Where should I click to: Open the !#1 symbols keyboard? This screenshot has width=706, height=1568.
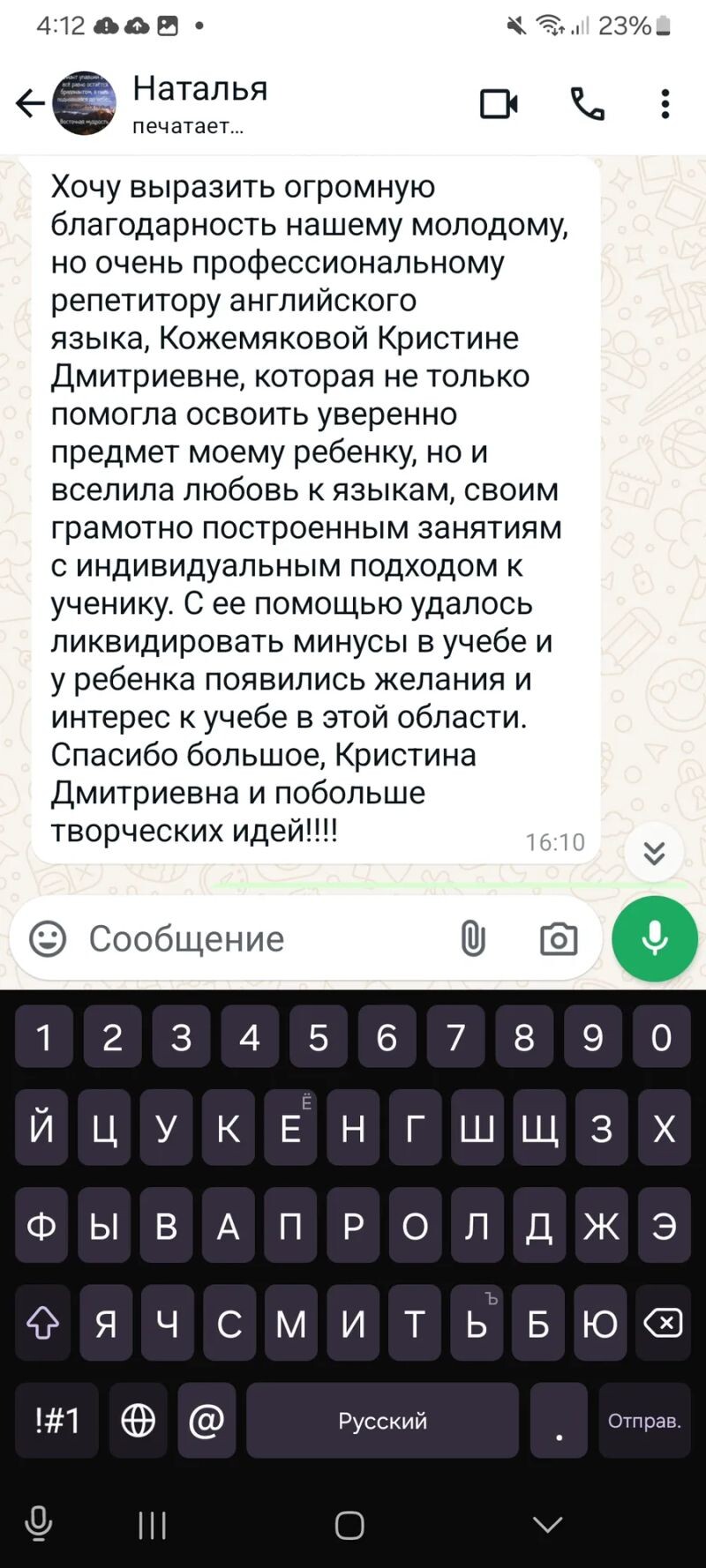(x=57, y=1420)
